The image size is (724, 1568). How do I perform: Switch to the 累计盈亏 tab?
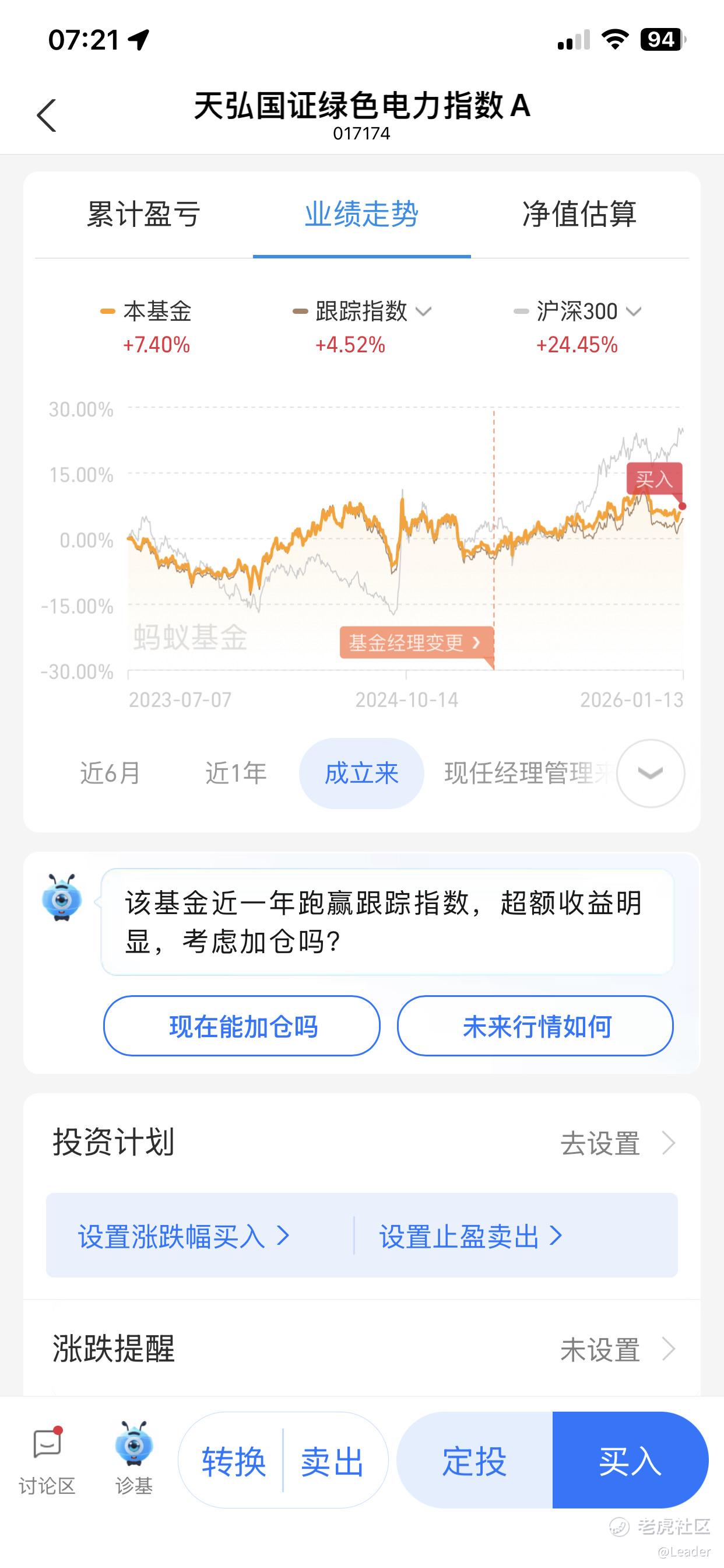click(x=143, y=214)
